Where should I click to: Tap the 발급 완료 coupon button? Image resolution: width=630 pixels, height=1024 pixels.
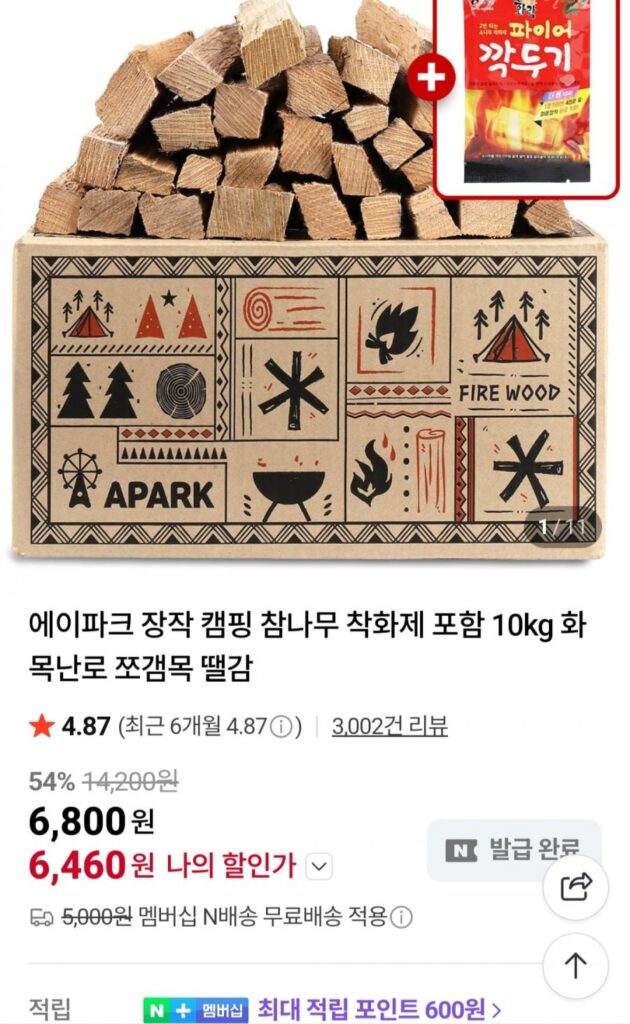pos(512,850)
